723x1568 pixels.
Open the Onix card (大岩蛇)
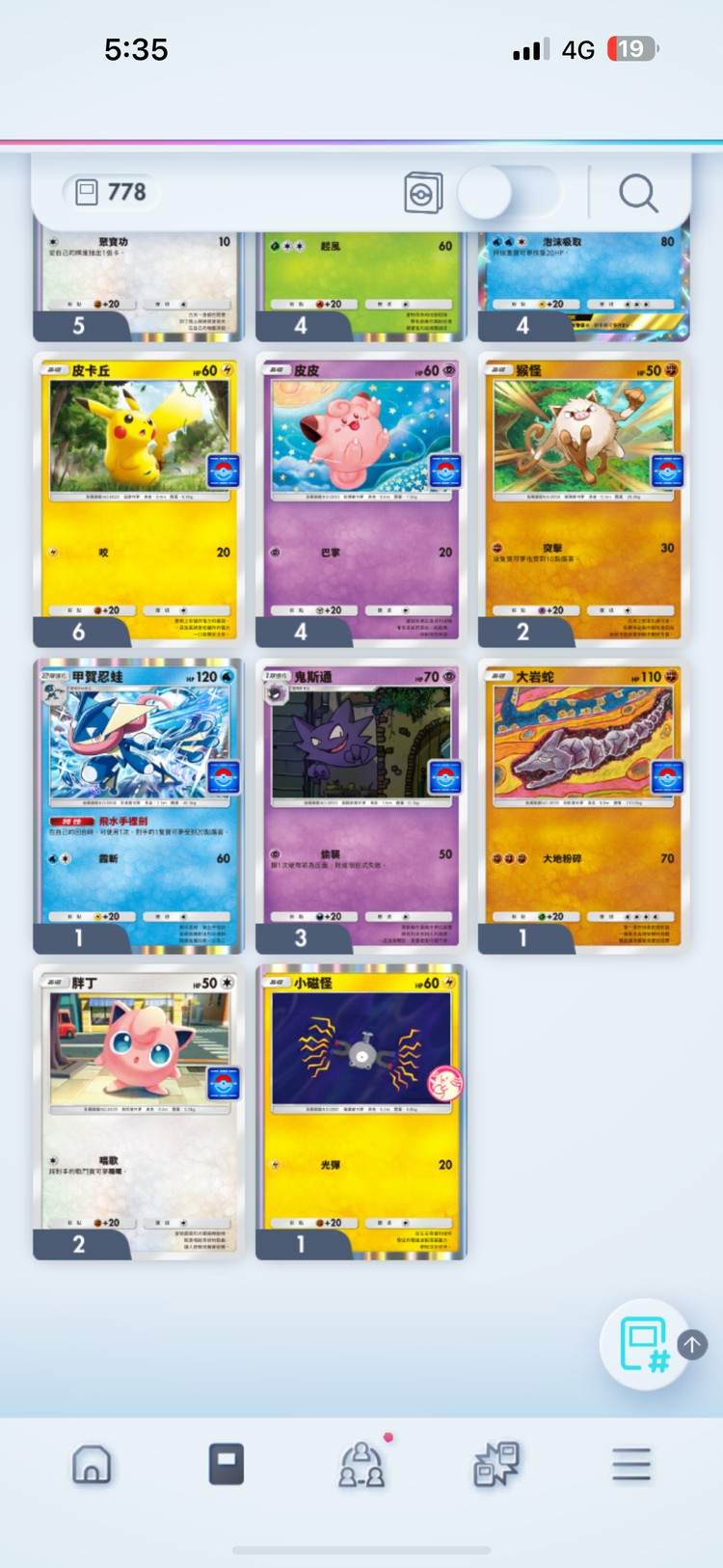(582, 806)
